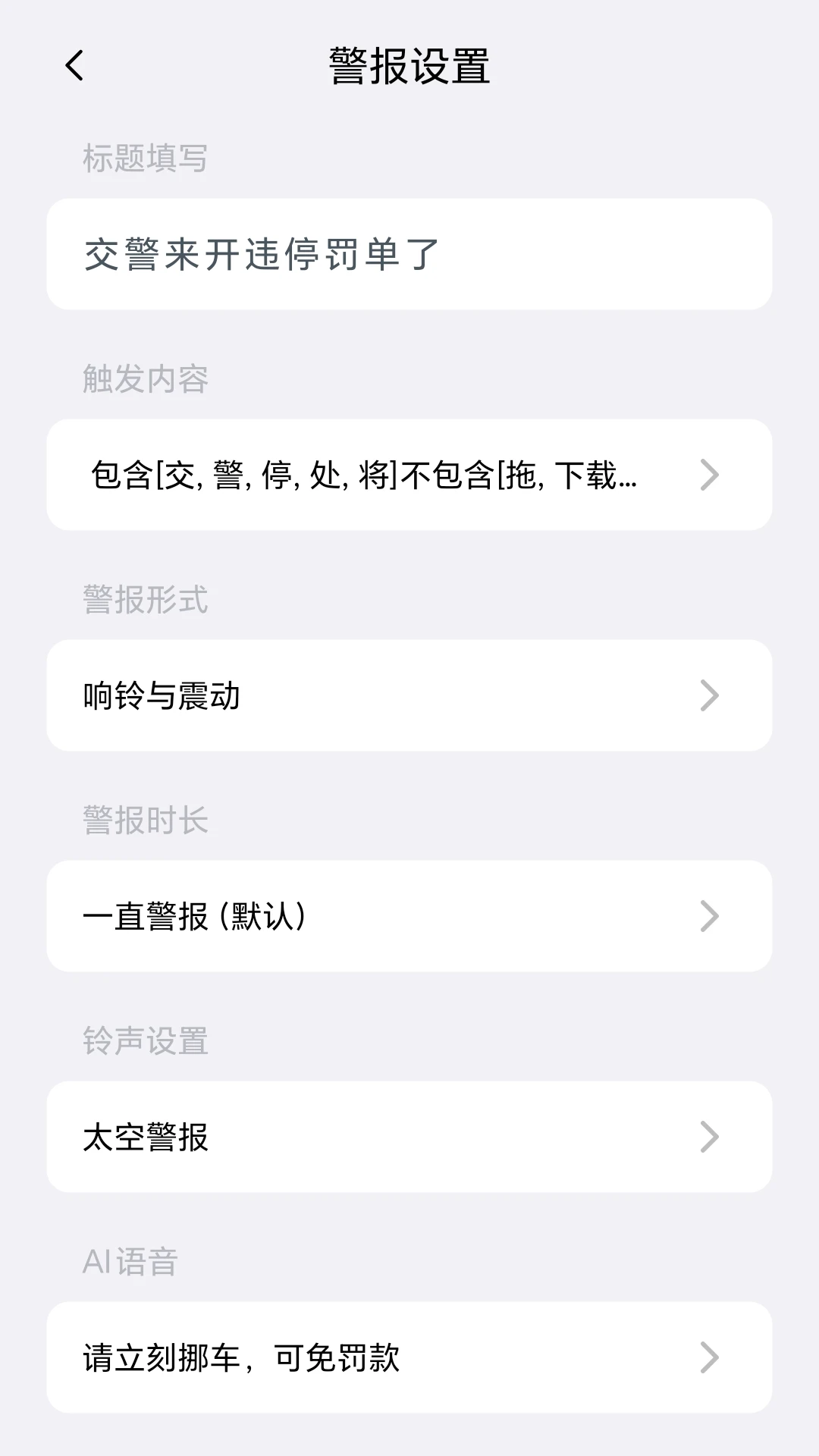Tap the alarm duration chevron
The height and width of the screenshot is (1456, 819).
click(x=709, y=916)
